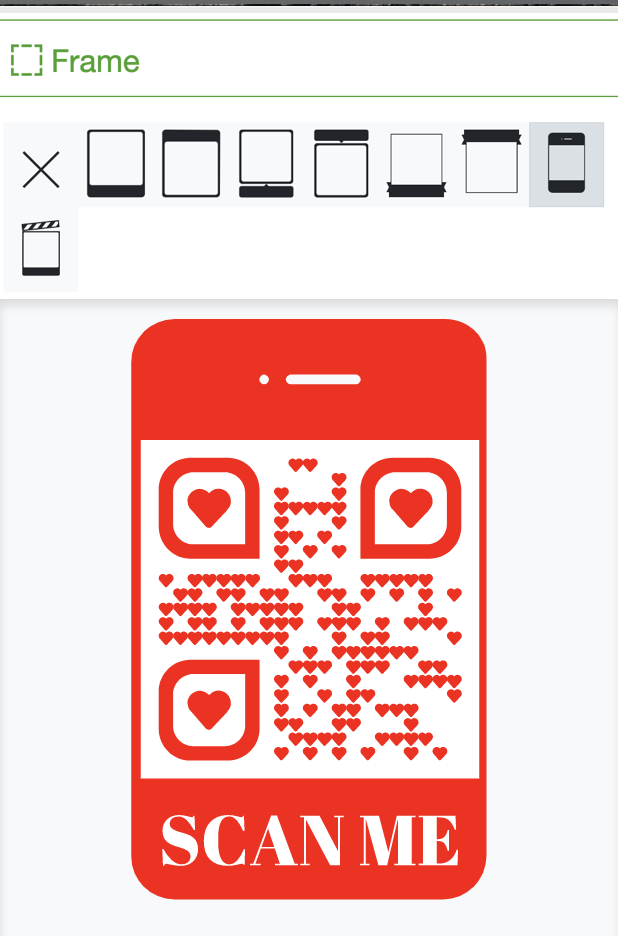Pick the frame with bottom label tooltip
Viewport: 618px width, 936px height.
(x=266, y=164)
